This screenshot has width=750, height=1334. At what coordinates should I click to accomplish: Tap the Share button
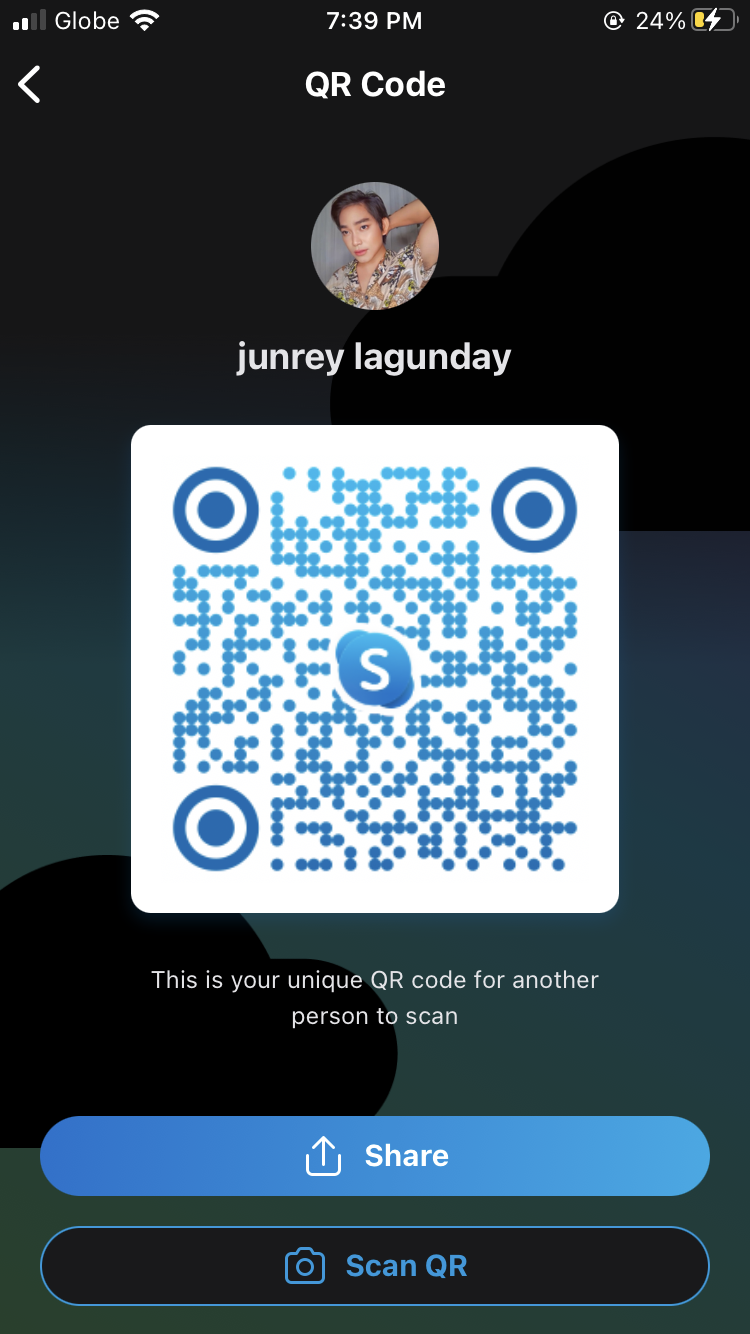375,1156
